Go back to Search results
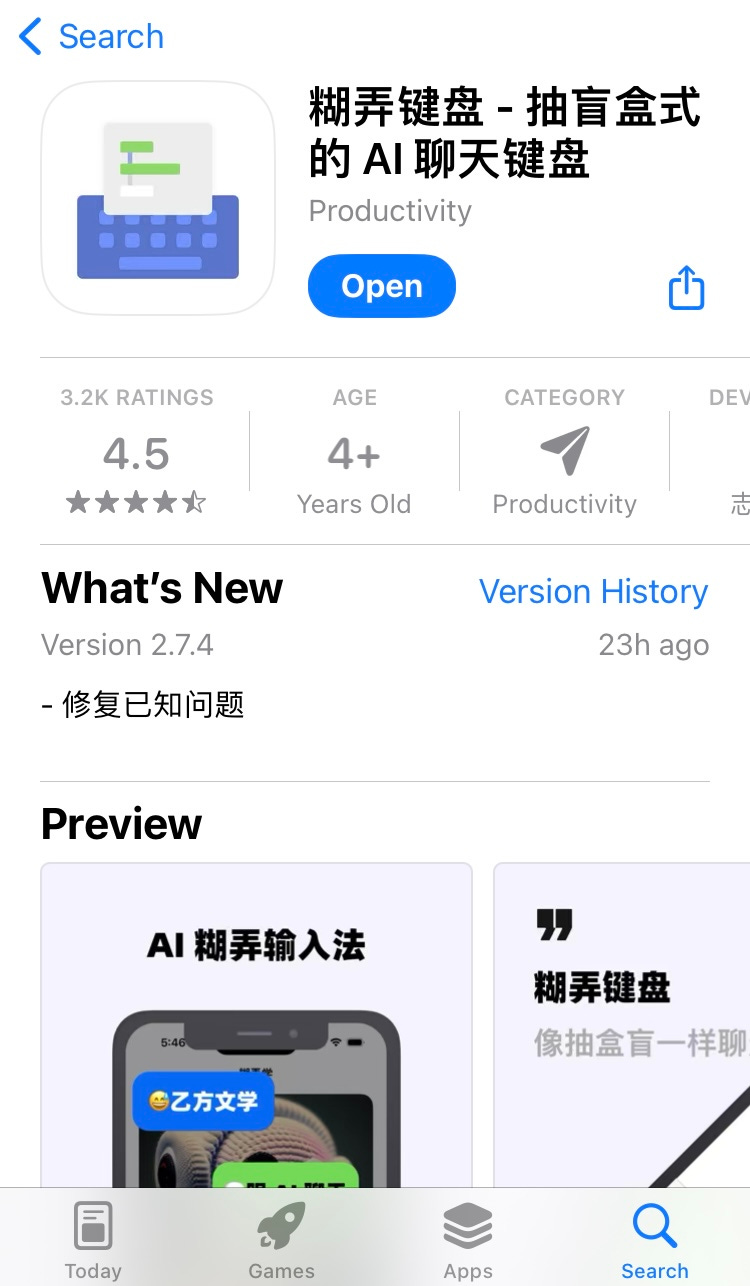This screenshot has width=750, height=1286. (91, 37)
